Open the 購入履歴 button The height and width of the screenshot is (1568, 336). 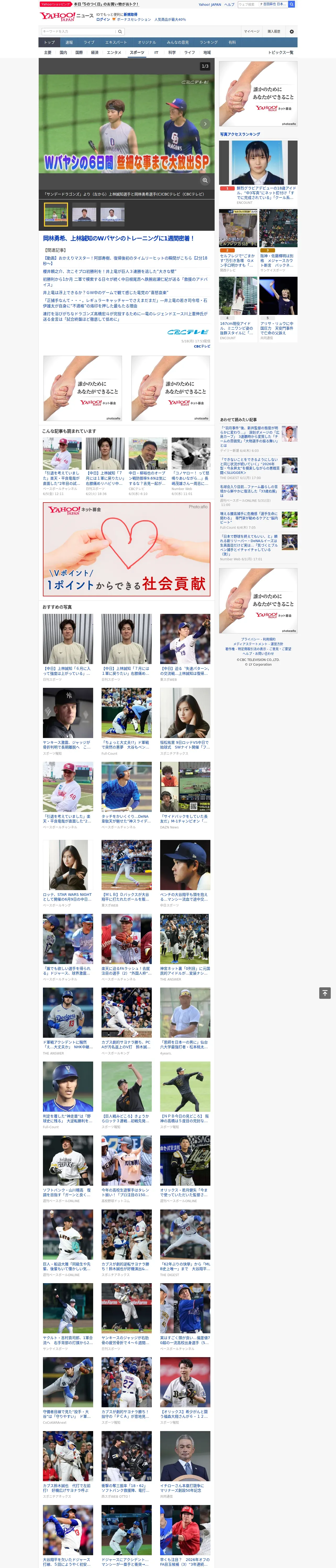[274, 31]
